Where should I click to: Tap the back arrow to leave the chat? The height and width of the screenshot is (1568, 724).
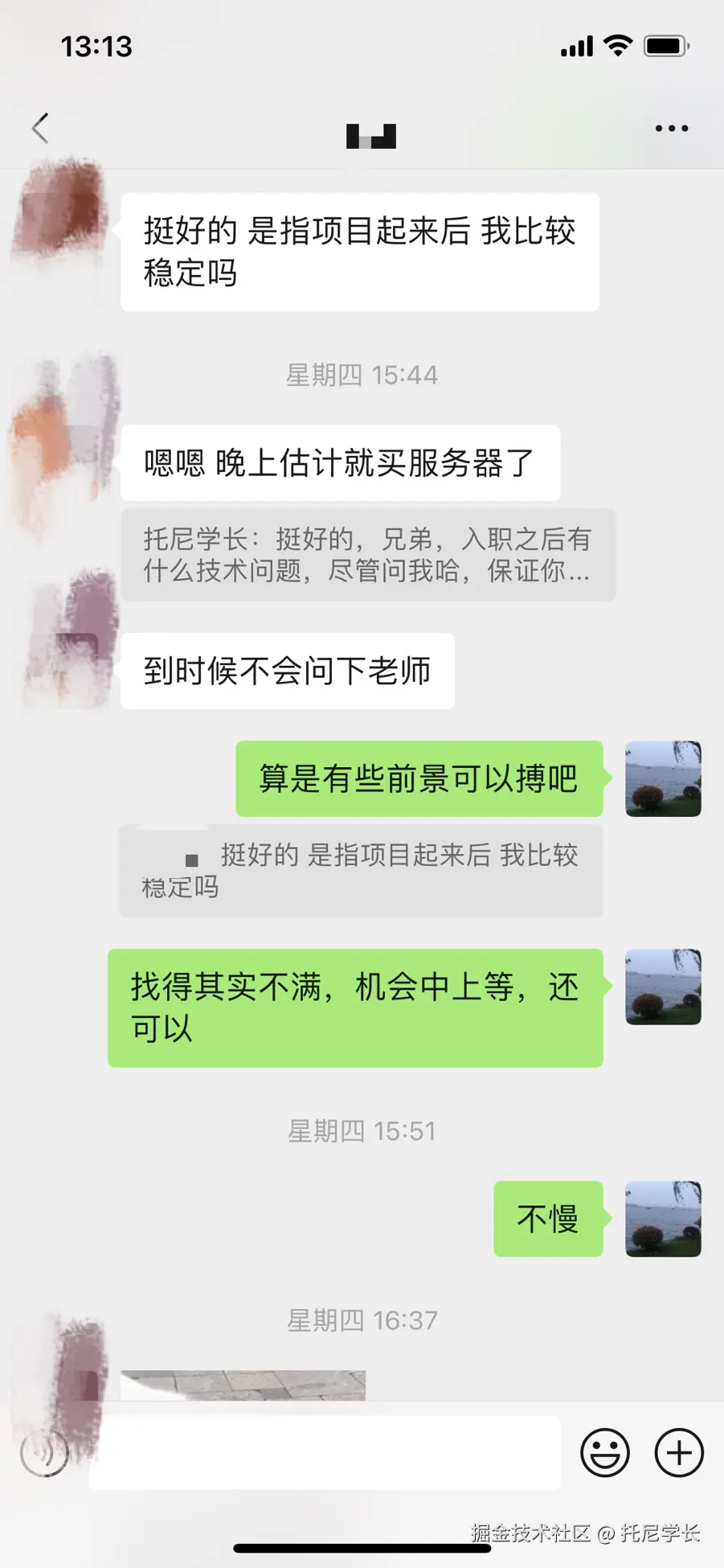point(40,128)
